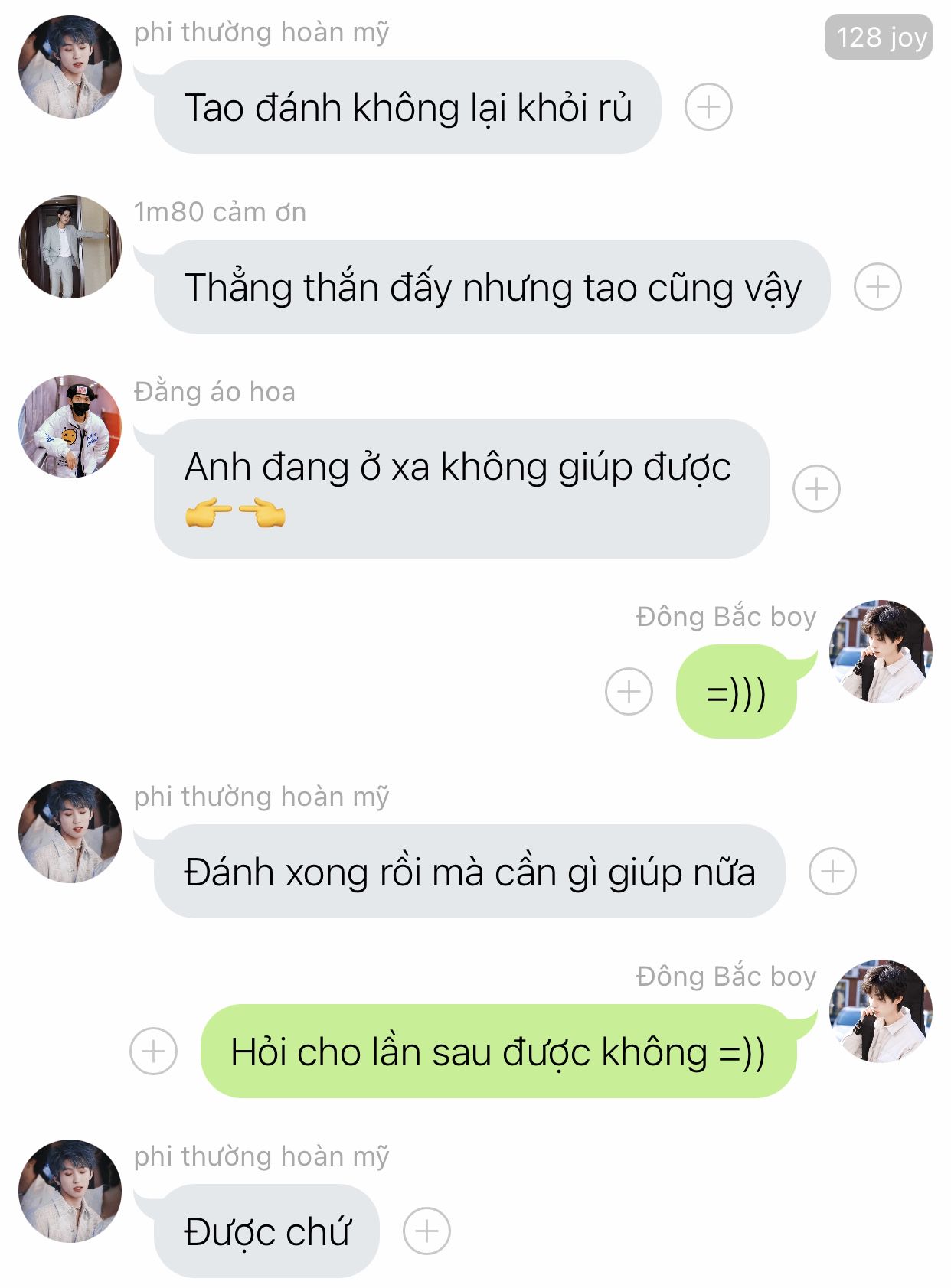Tap plus icon next to "Được chứ"
951x1288 pixels.
point(426,1231)
